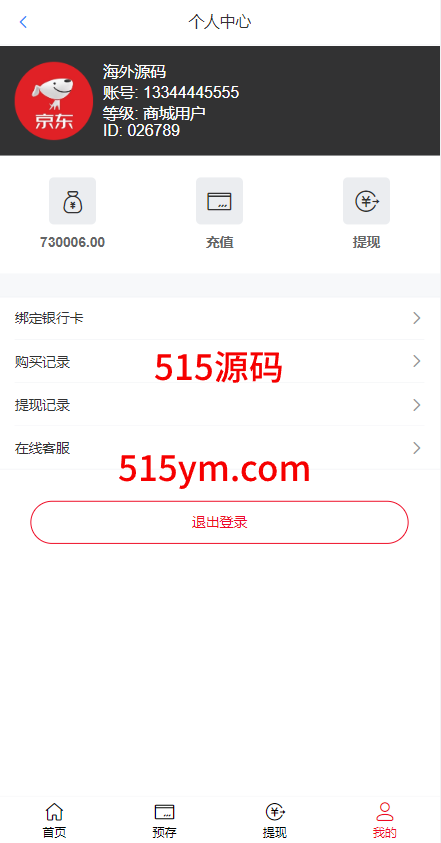Switch to the 预存 deposit tab

click(x=164, y=820)
